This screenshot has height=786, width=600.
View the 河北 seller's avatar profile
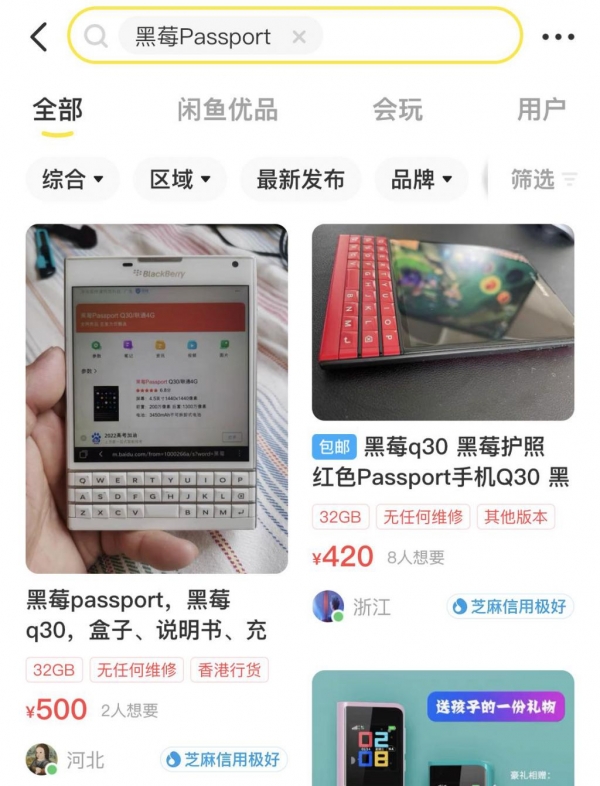[41, 759]
